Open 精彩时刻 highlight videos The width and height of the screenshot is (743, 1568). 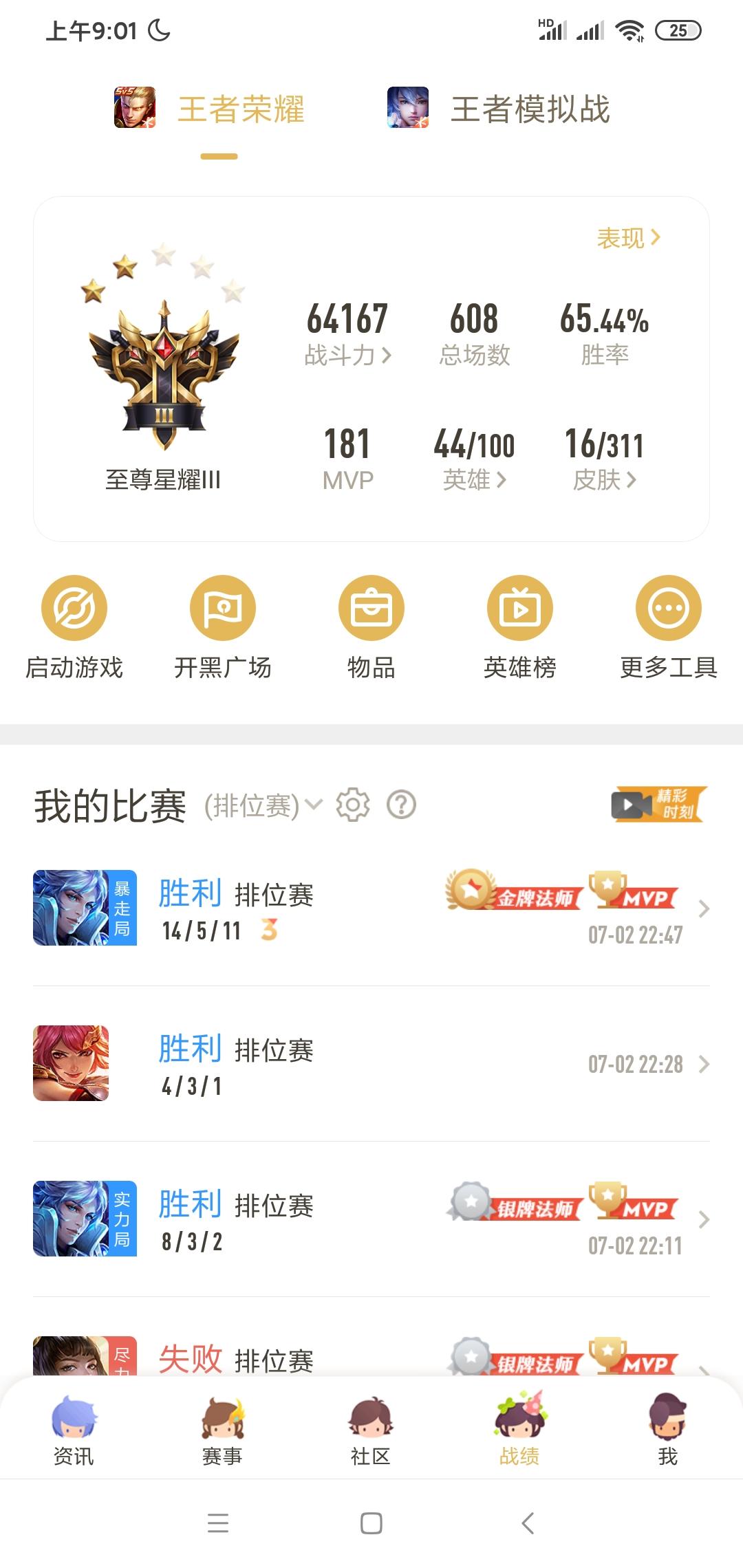(659, 805)
